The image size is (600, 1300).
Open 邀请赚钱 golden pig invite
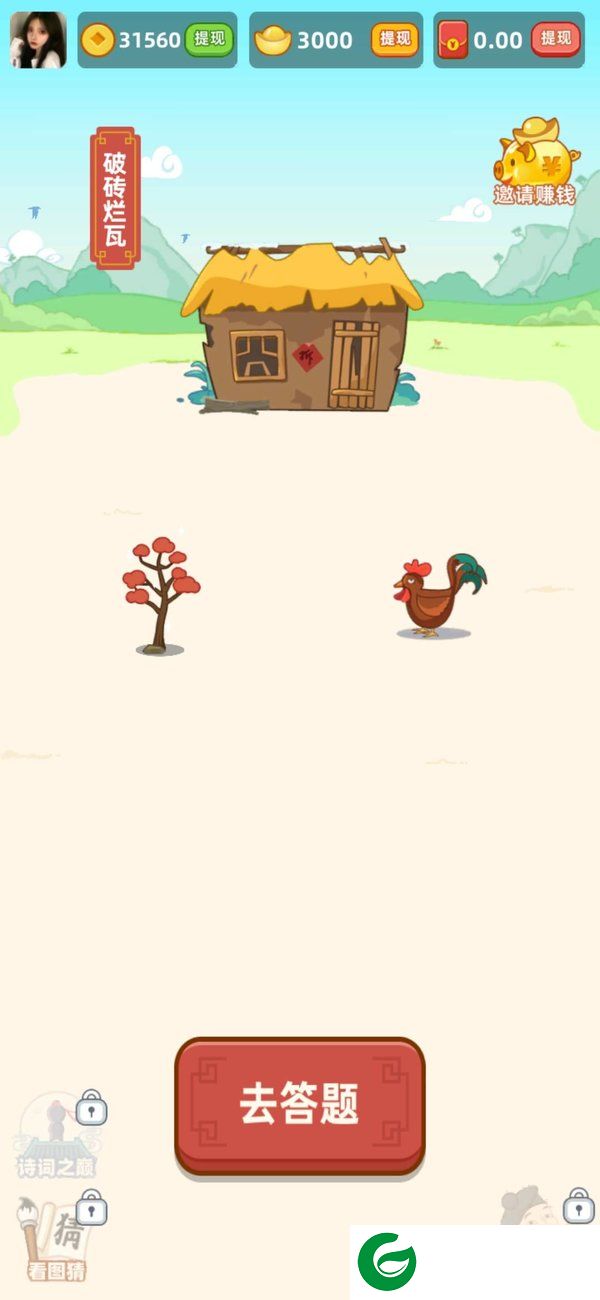click(x=536, y=163)
